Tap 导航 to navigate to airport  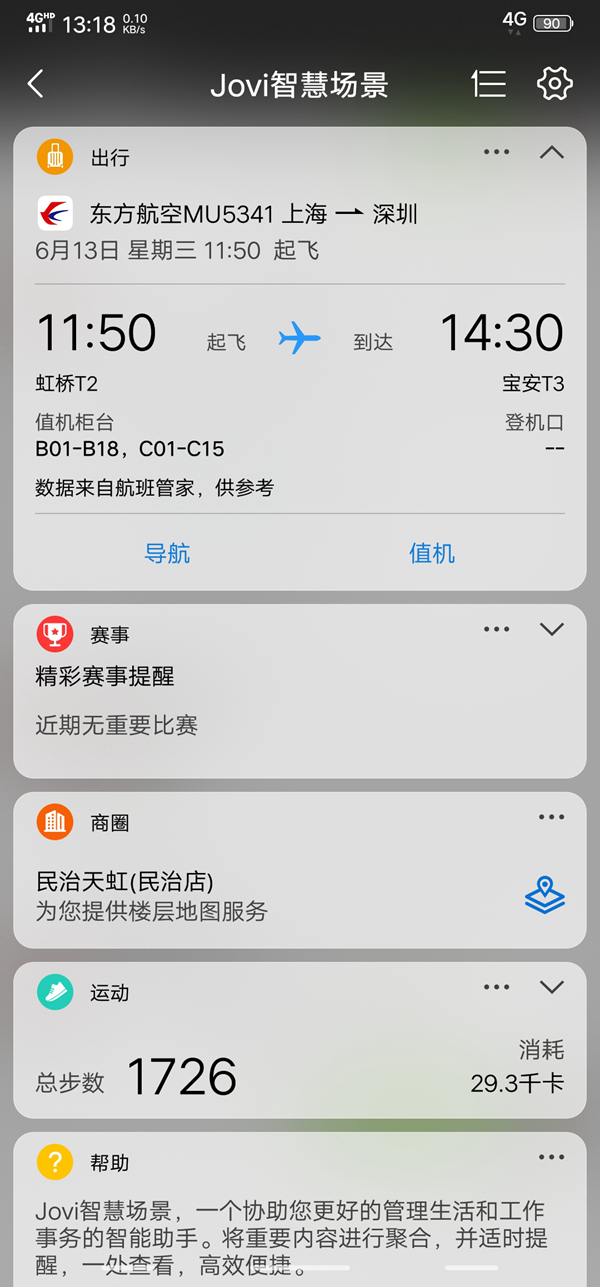168,553
